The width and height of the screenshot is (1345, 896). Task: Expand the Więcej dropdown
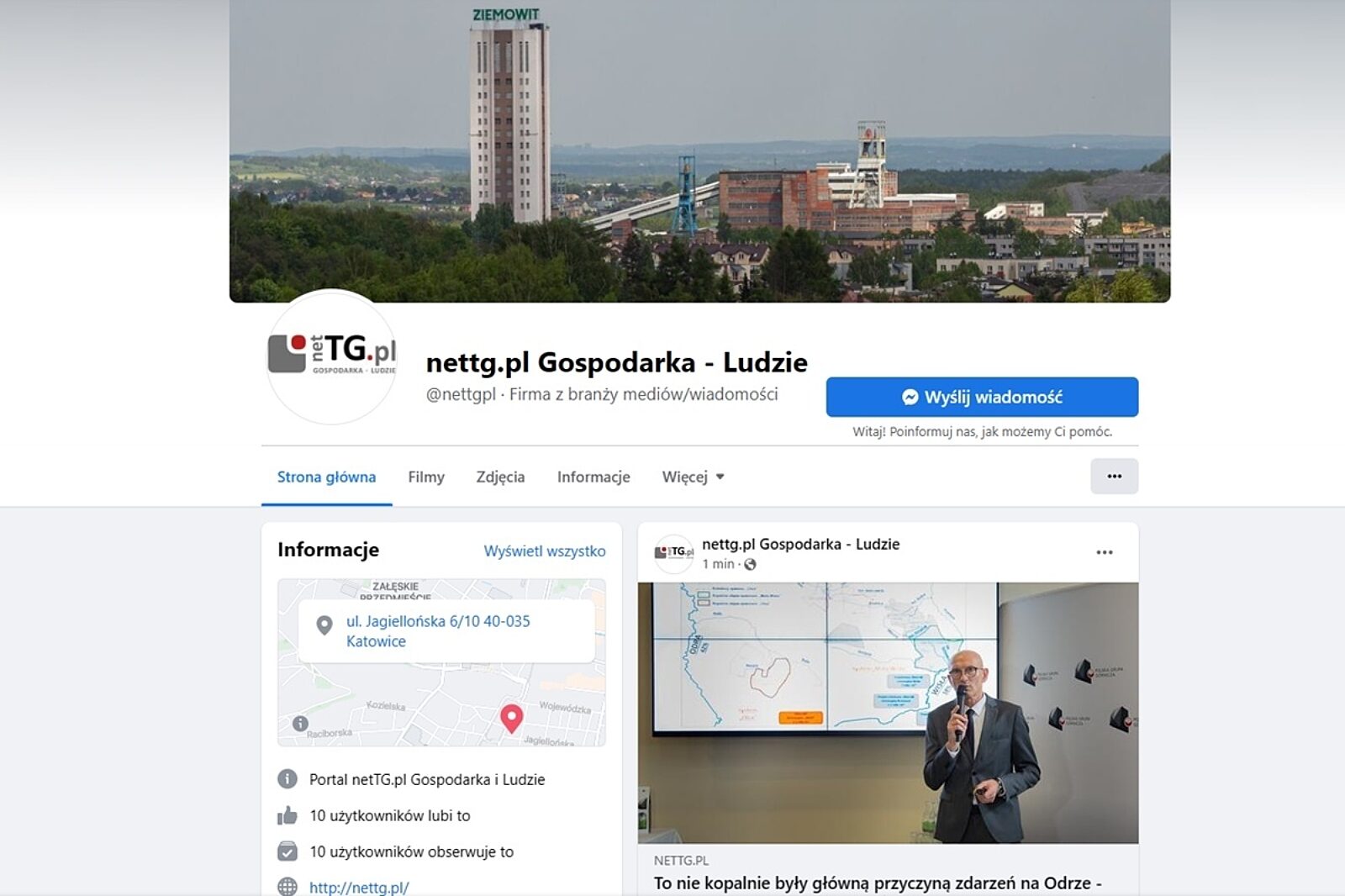[693, 477]
